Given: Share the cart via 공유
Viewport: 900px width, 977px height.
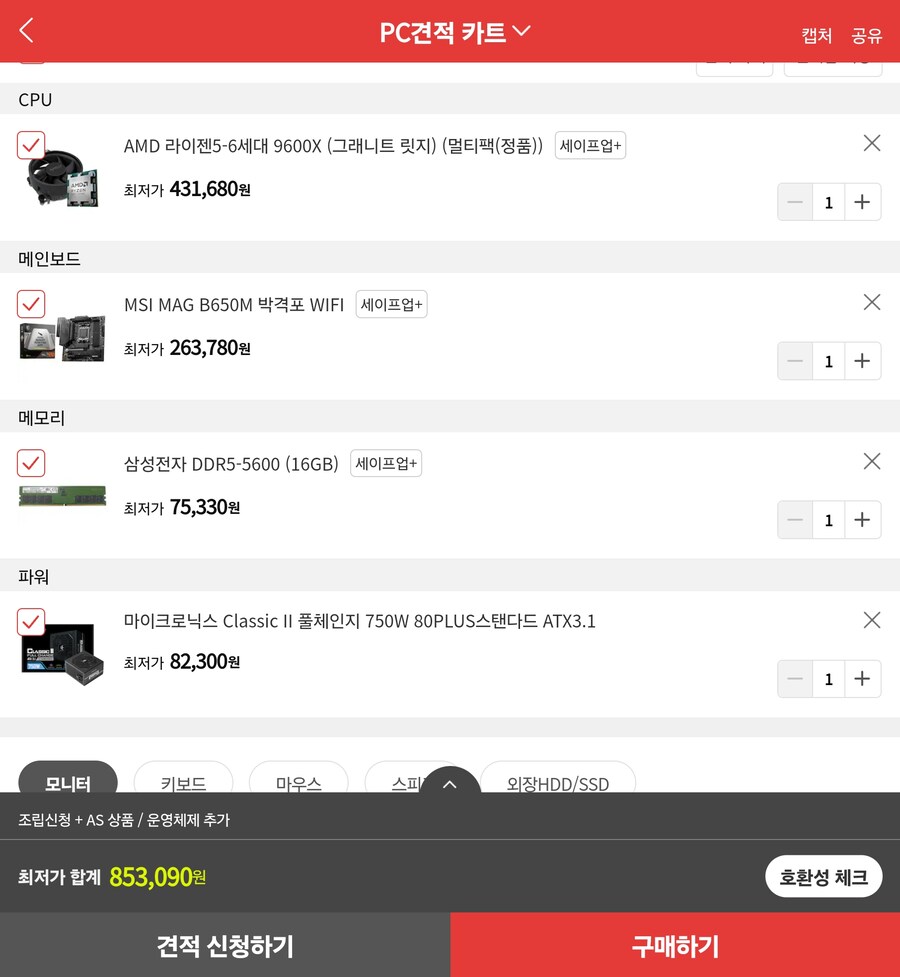Looking at the screenshot, I should pyautogui.click(x=866, y=36).
